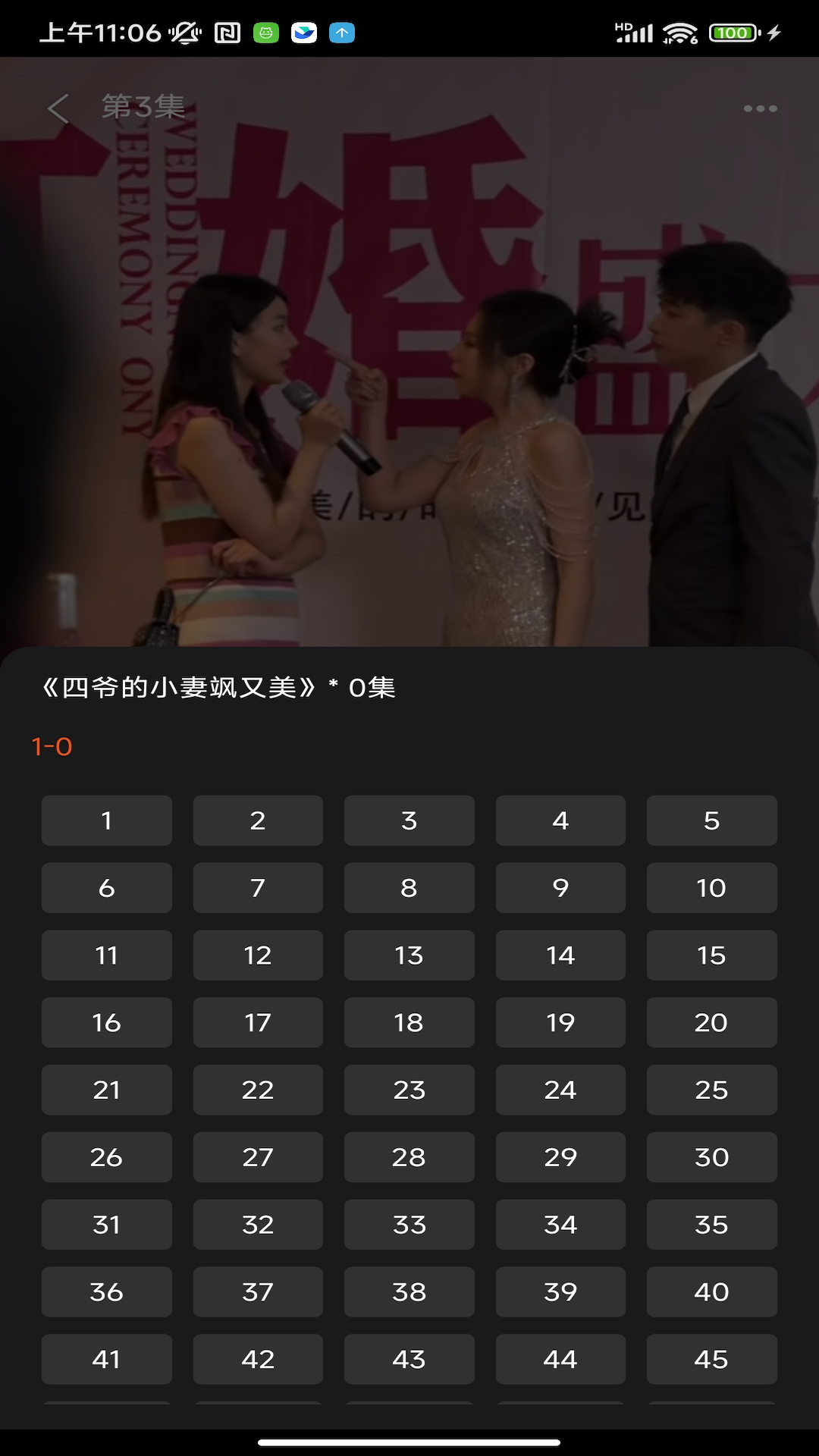Open the three-dot overflow menu
The height and width of the screenshot is (1456, 819).
coord(760,108)
